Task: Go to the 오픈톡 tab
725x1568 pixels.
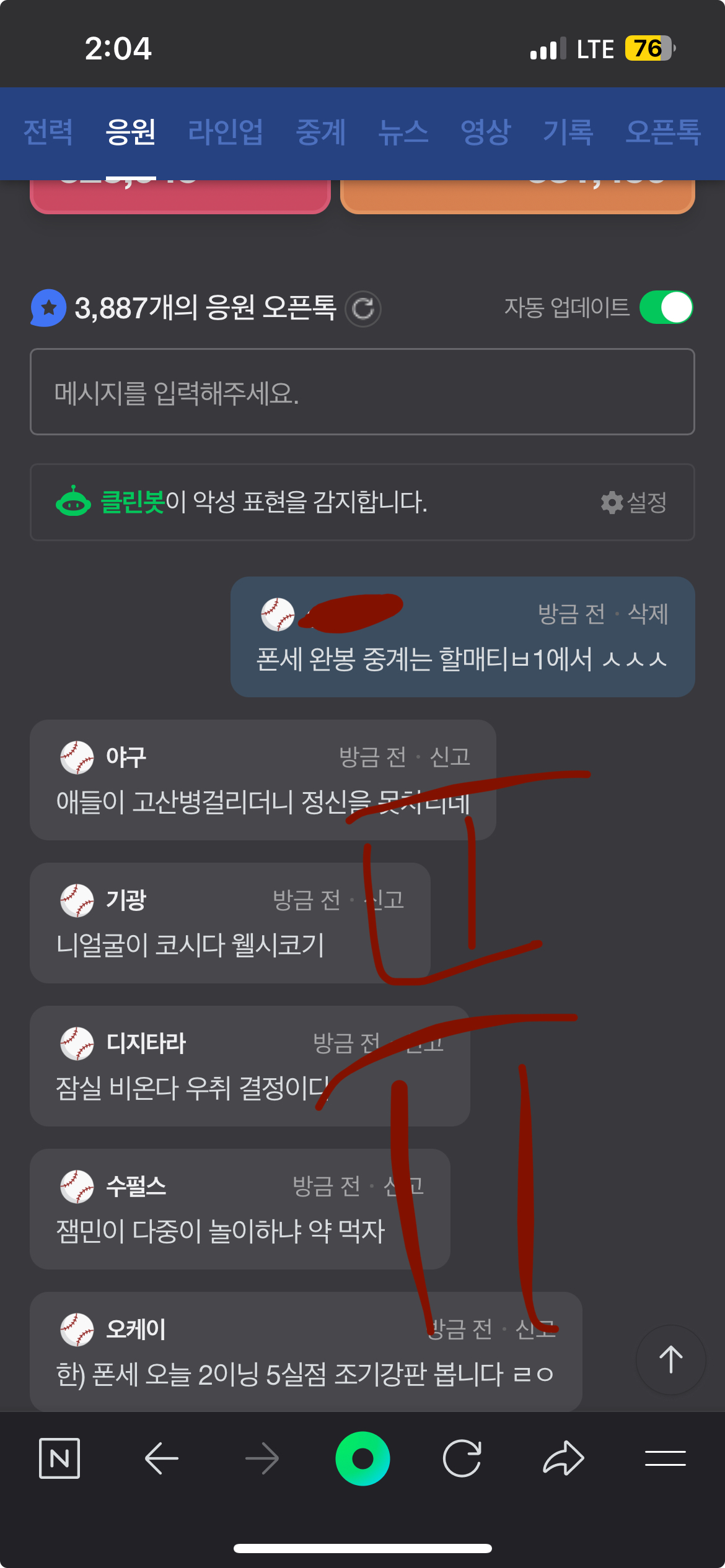Action: coord(662,132)
